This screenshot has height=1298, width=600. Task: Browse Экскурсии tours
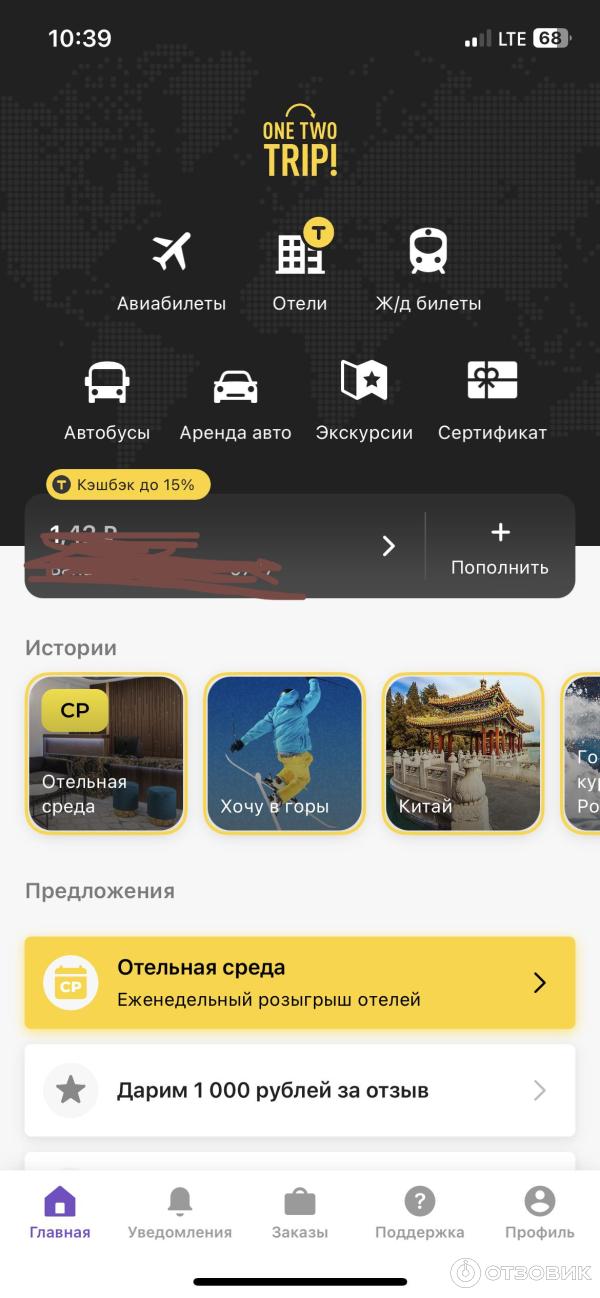coord(364,400)
